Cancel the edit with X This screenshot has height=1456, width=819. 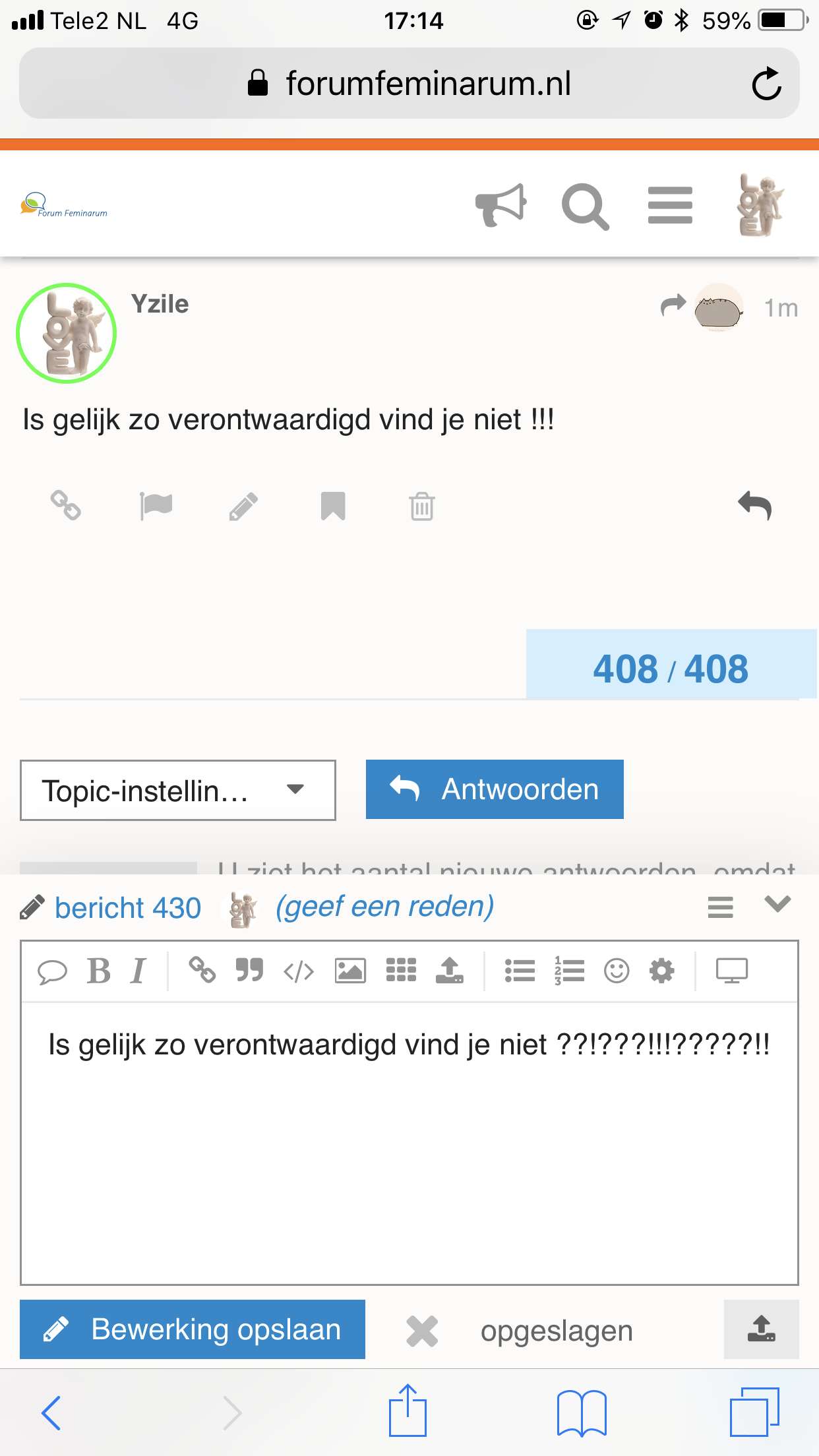tap(422, 1330)
